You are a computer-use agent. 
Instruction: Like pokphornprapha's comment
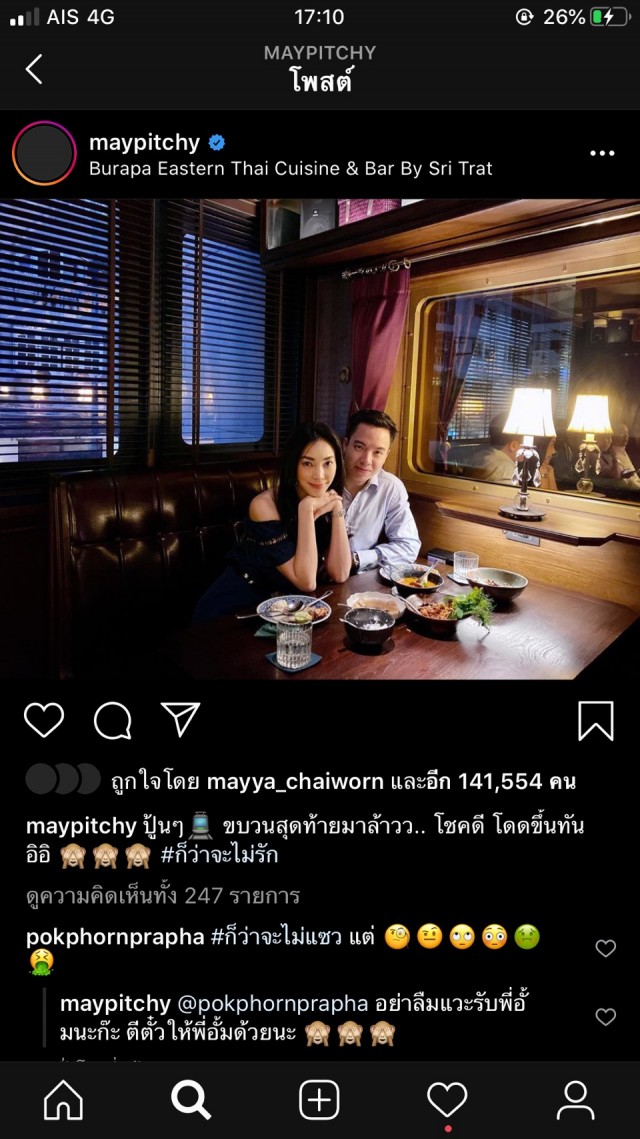[605, 948]
